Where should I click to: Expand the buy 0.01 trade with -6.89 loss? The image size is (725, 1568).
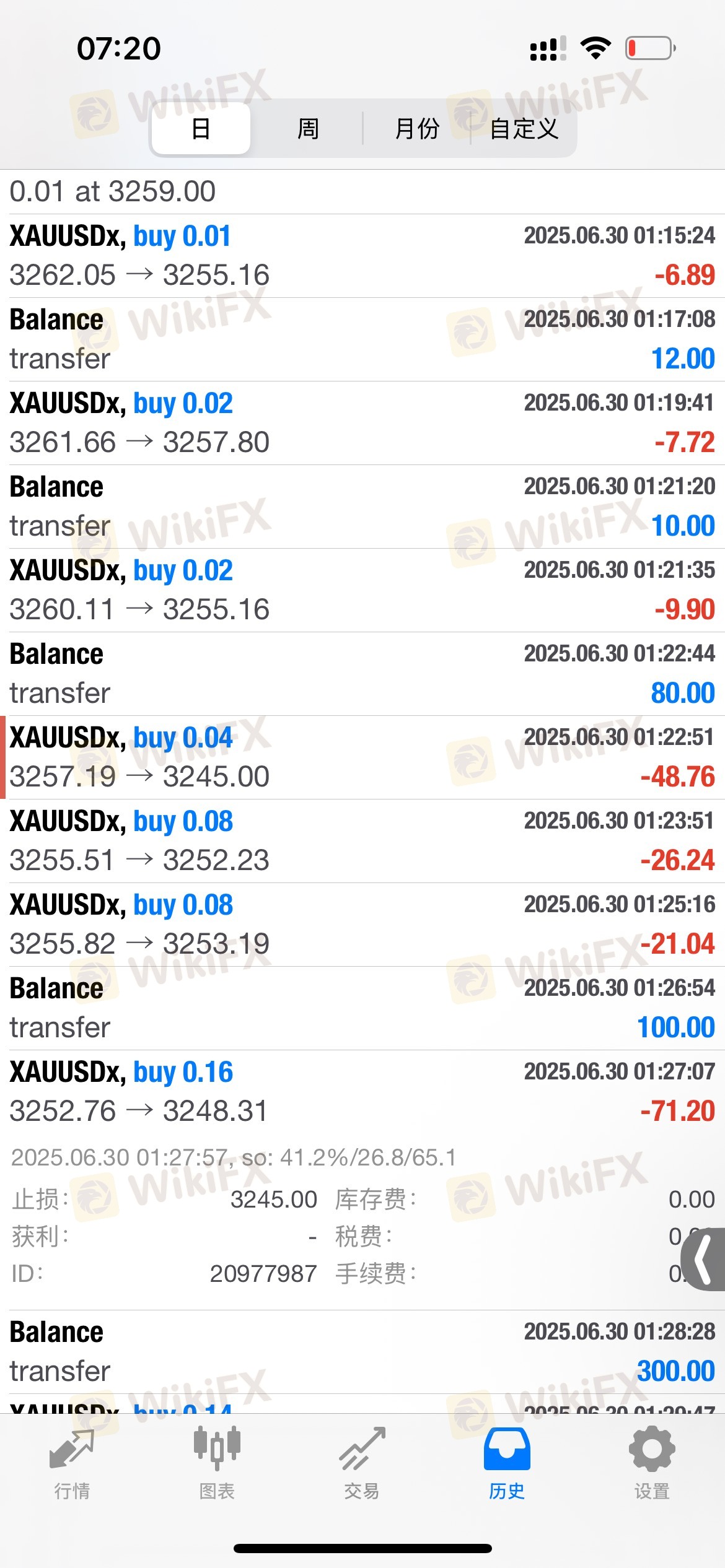click(362, 256)
